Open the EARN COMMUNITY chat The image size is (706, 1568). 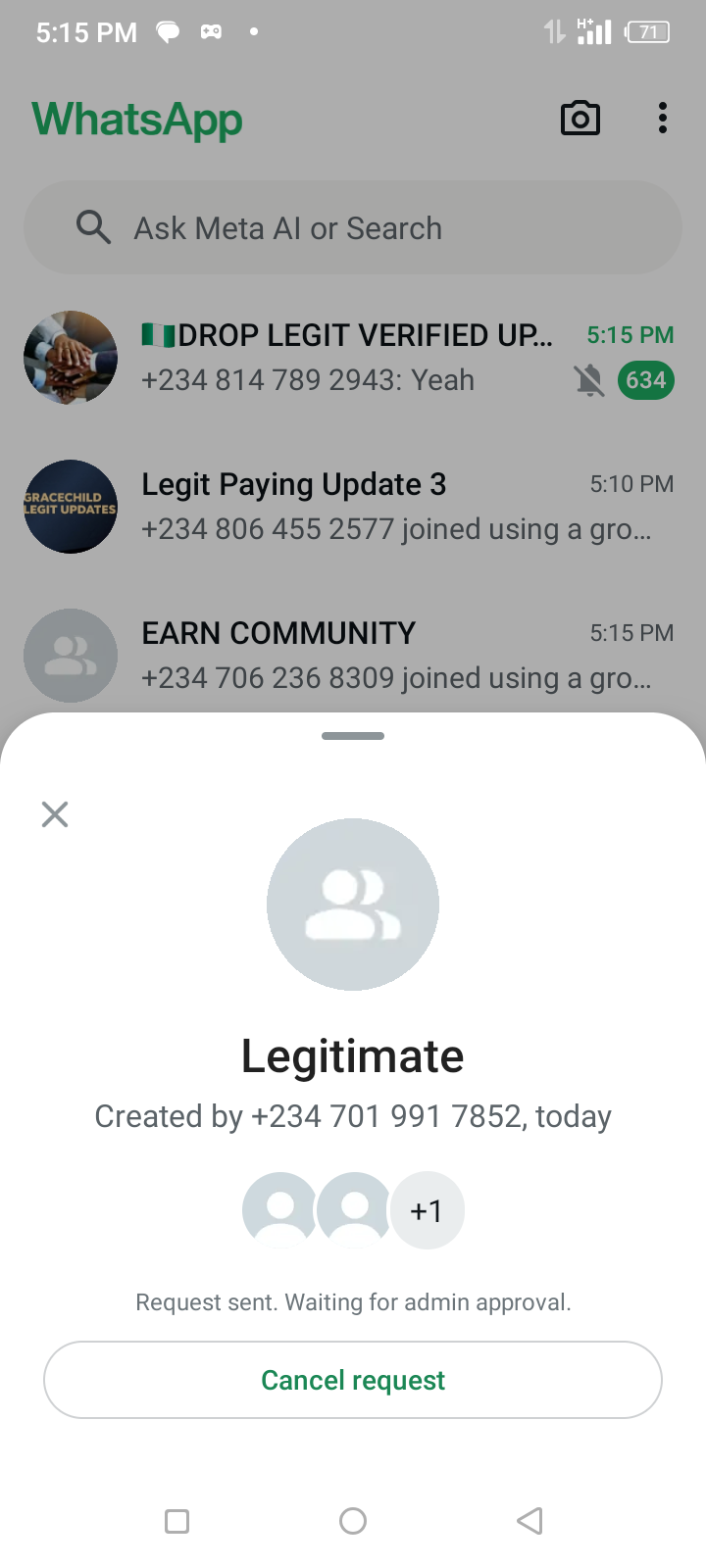(353, 656)
